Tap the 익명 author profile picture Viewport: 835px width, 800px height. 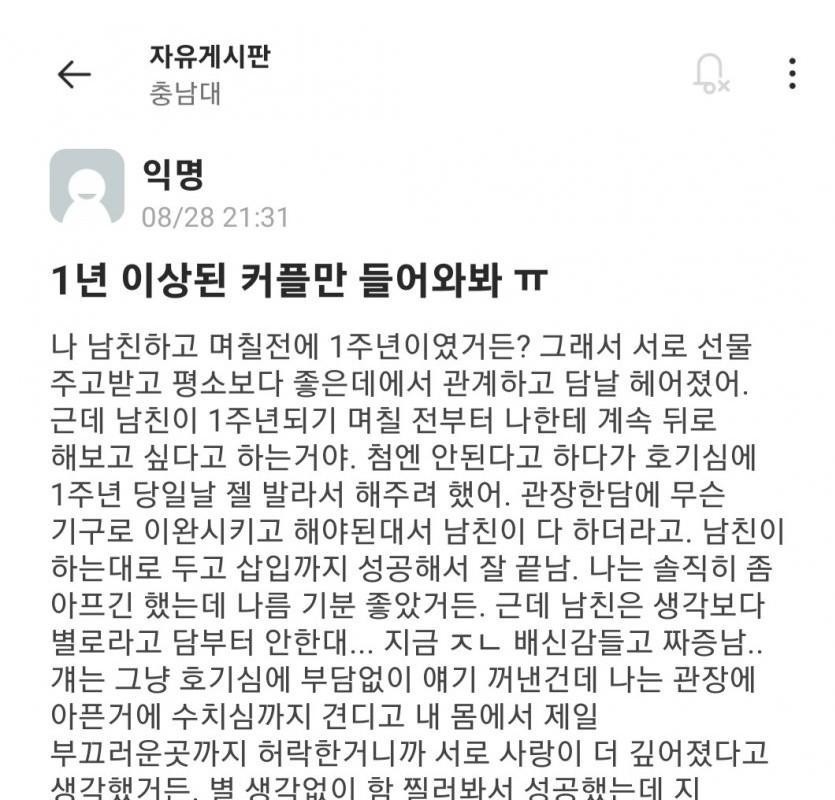(x=87, y=186)
